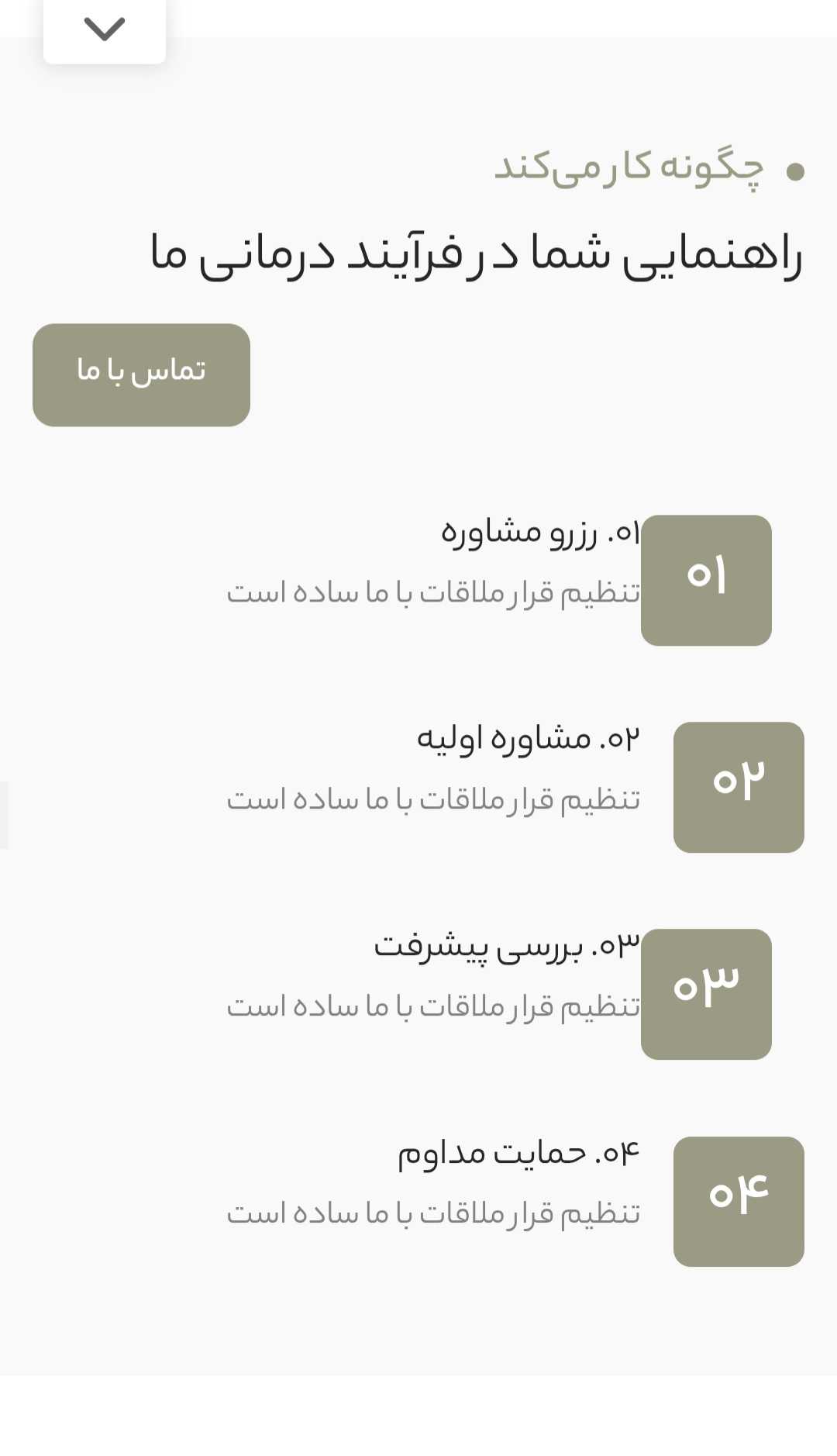The image size is (837, 1456).
Task: Click the تماس با ما button
Action: point(141,374)
